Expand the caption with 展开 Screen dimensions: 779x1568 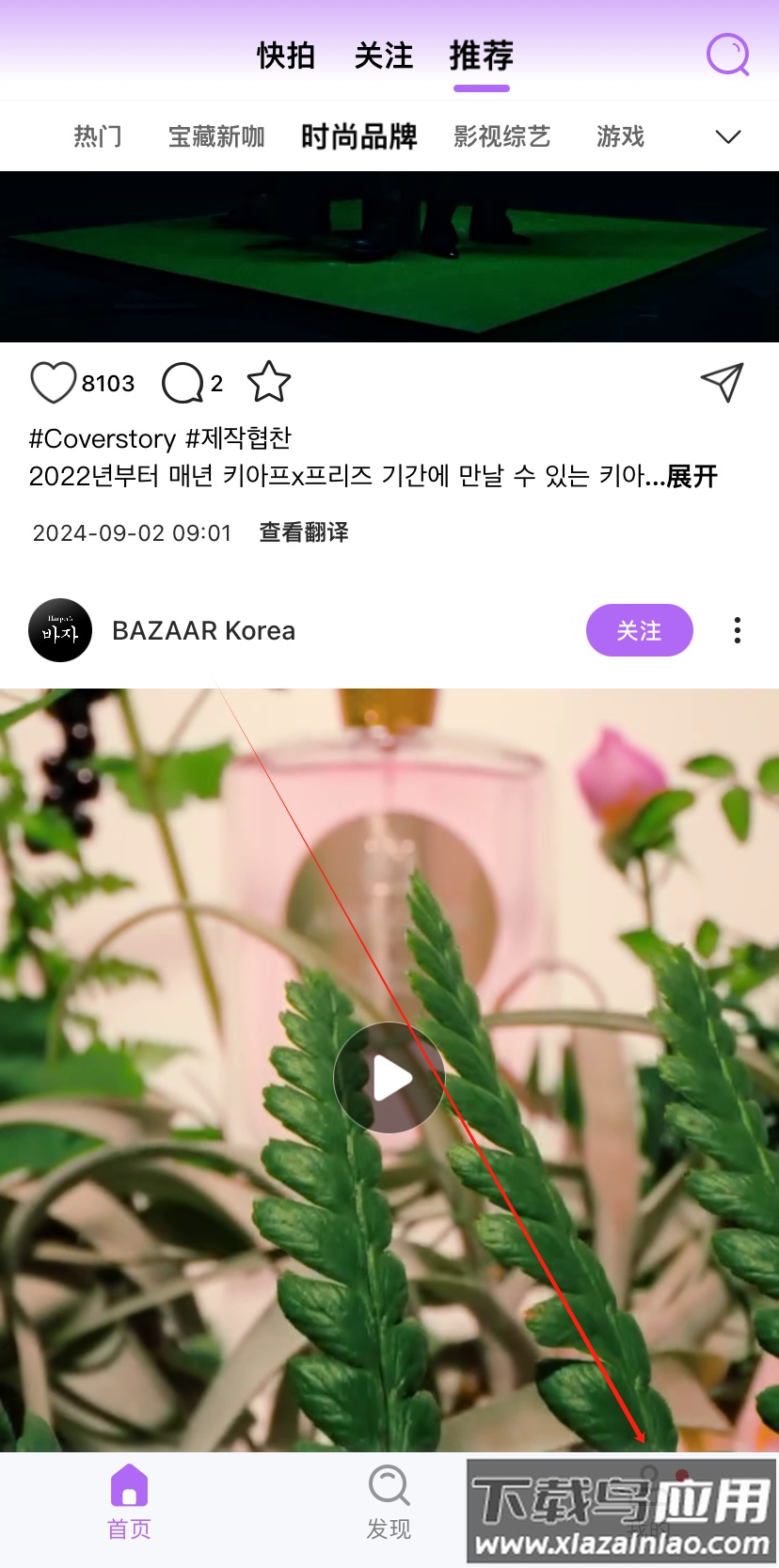coord(692,477)
